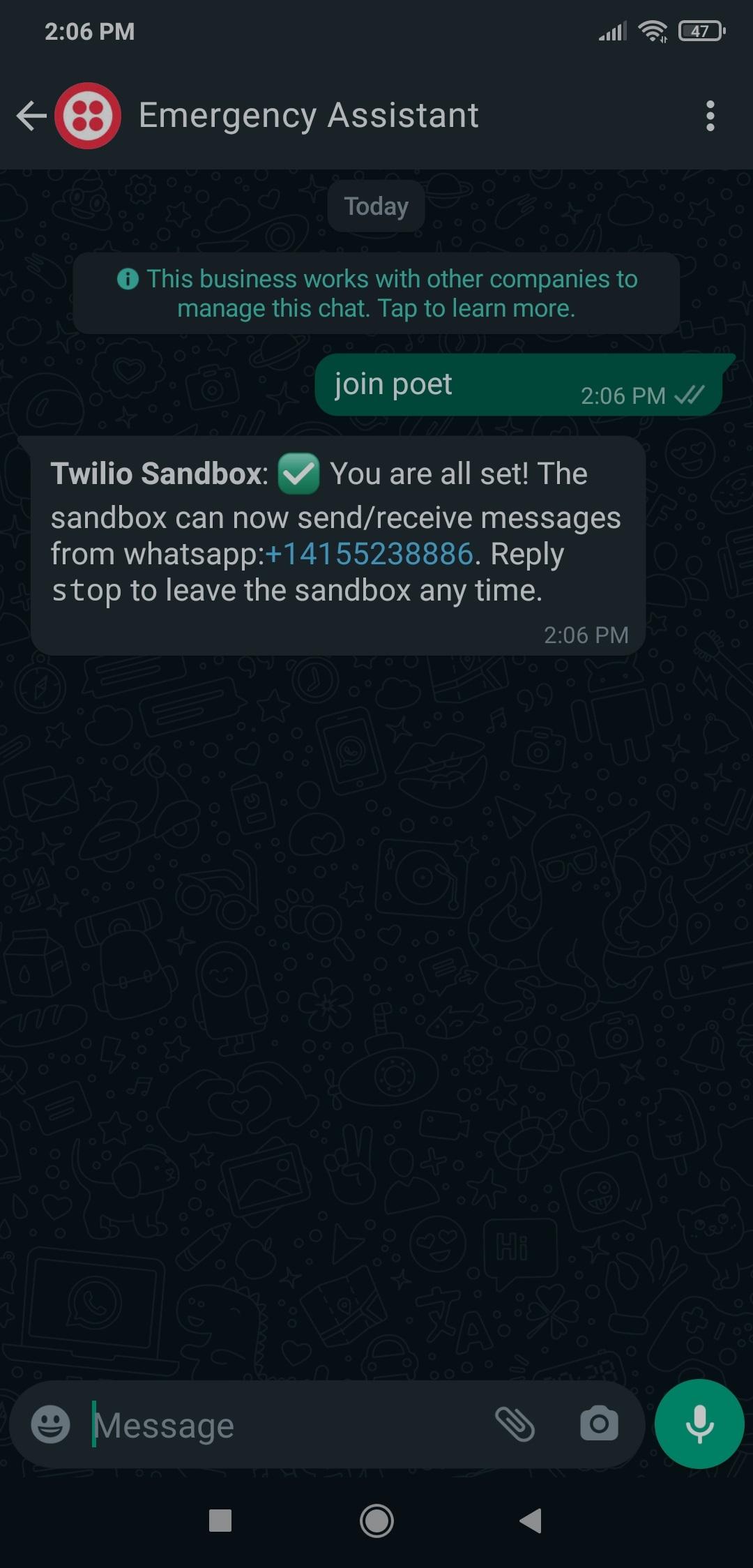Open the three-dot overflow menu

click(710, 116)
